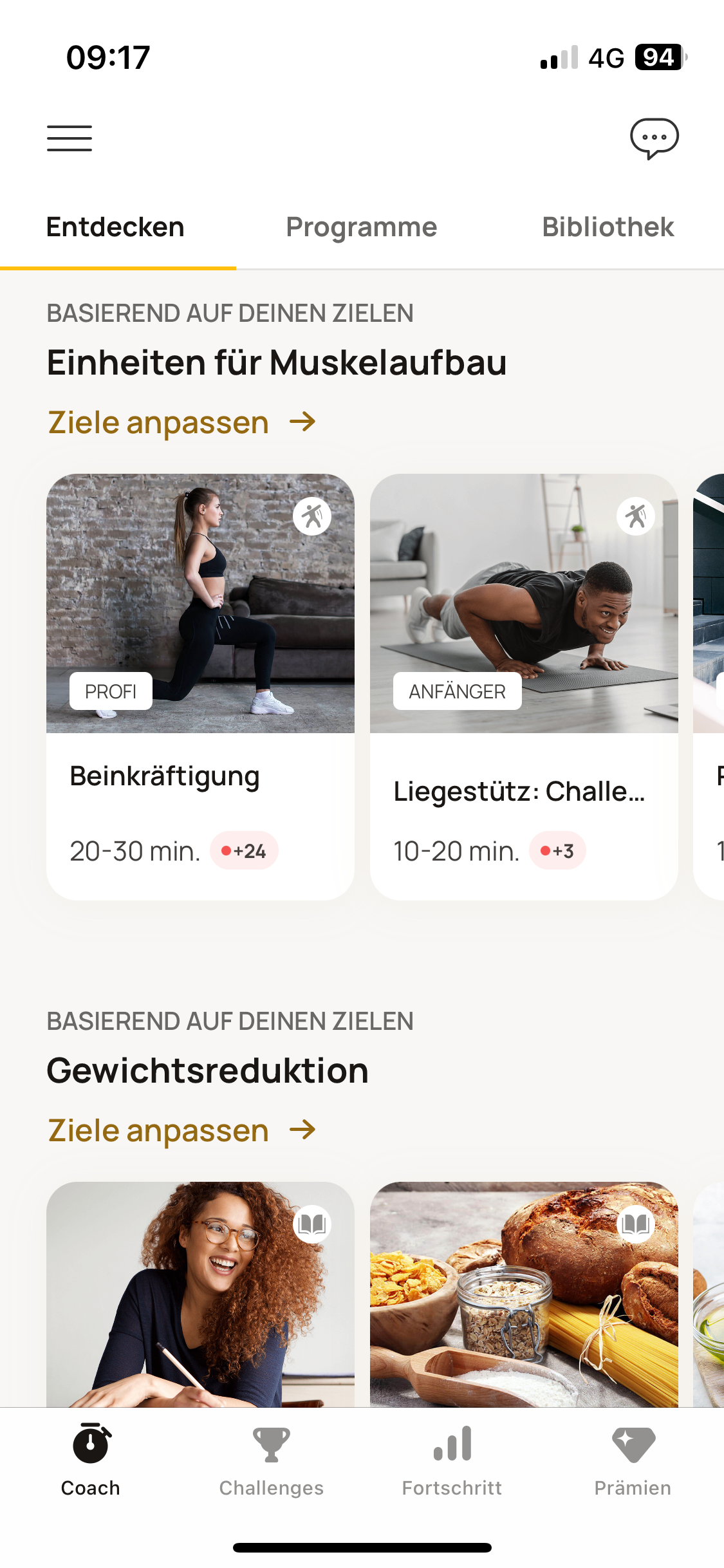Screen dimensions: 724x1568
Task: Open the hamburger menu
Action: pos(70,138)
